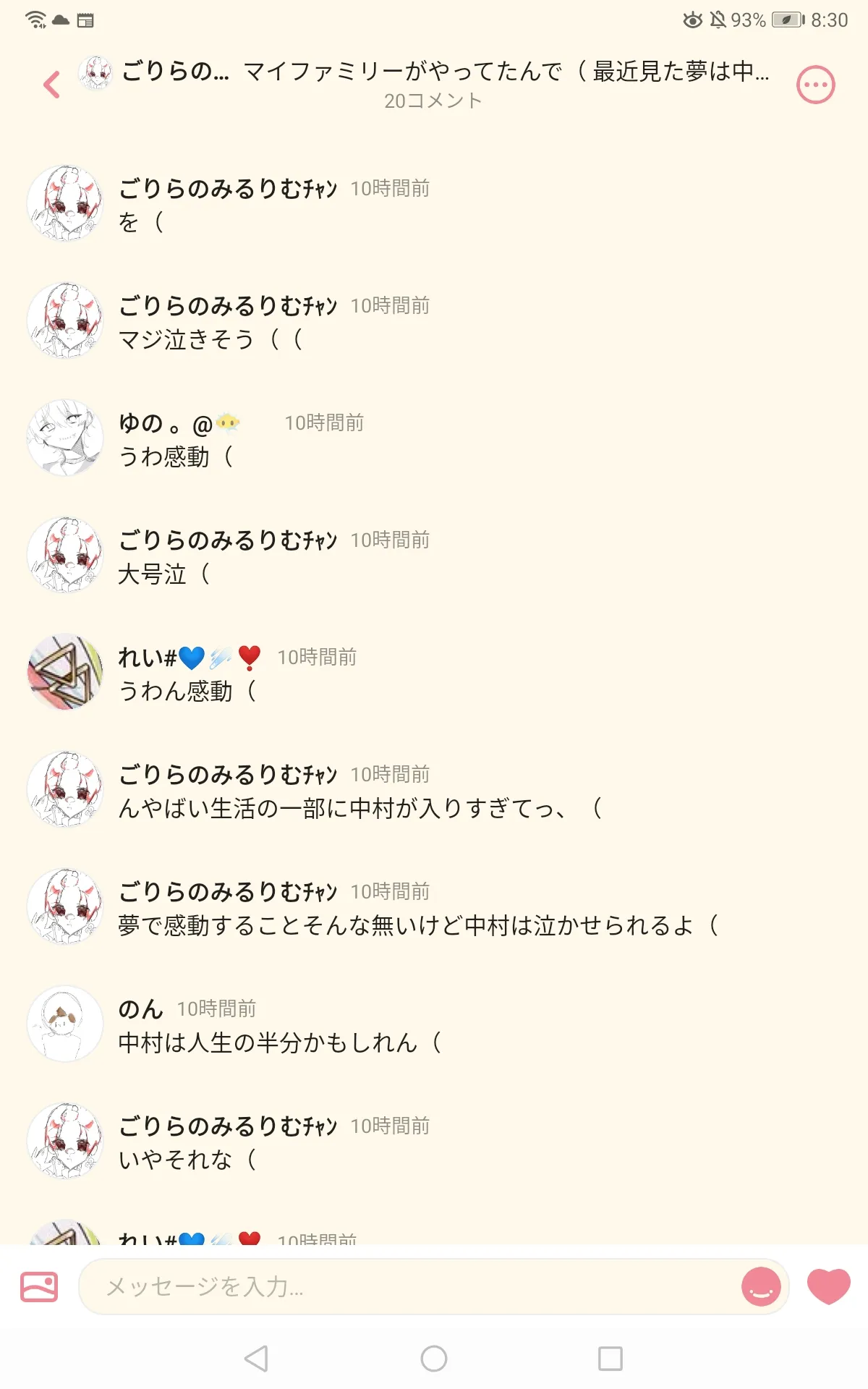The image size is (868, 1389).
Task: Open system recent apps
Action: [610, 1359]
